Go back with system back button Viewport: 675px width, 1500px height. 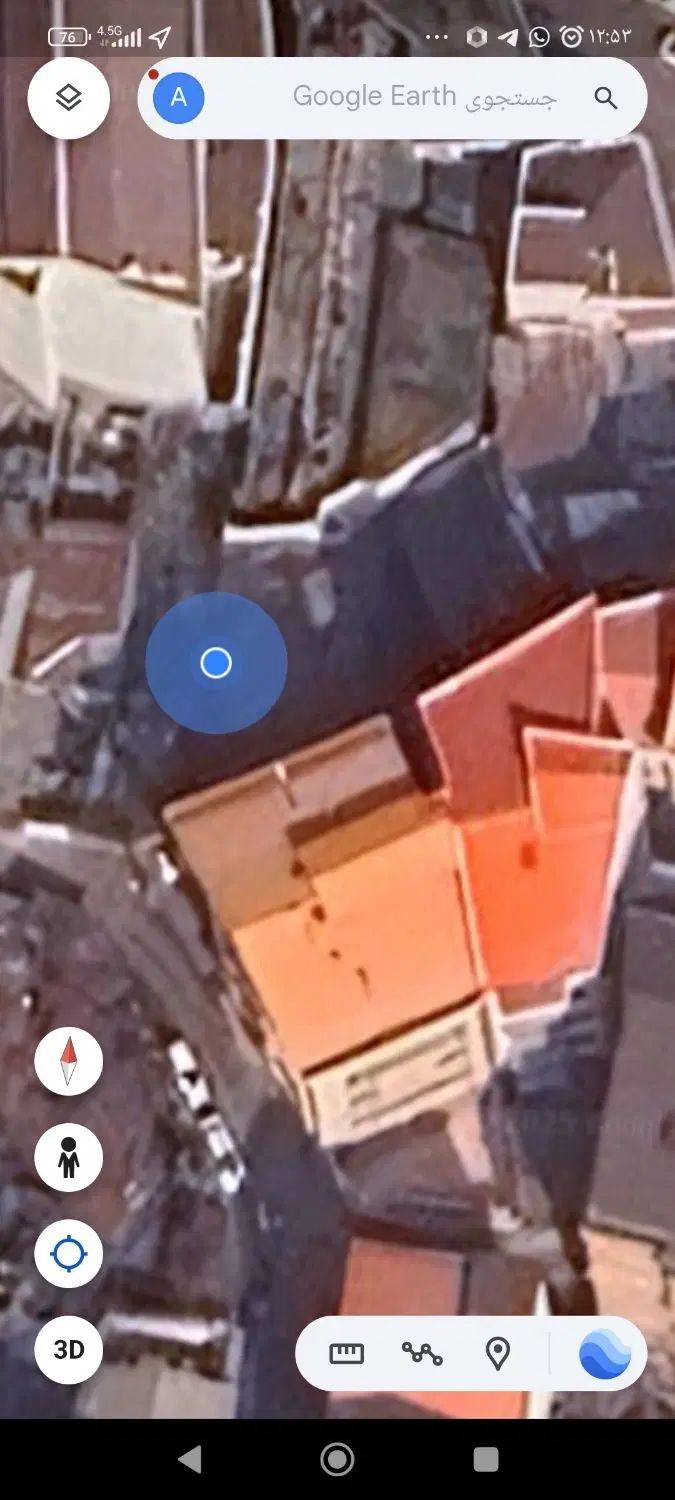pyautogui.click(x=189, y=1459)
